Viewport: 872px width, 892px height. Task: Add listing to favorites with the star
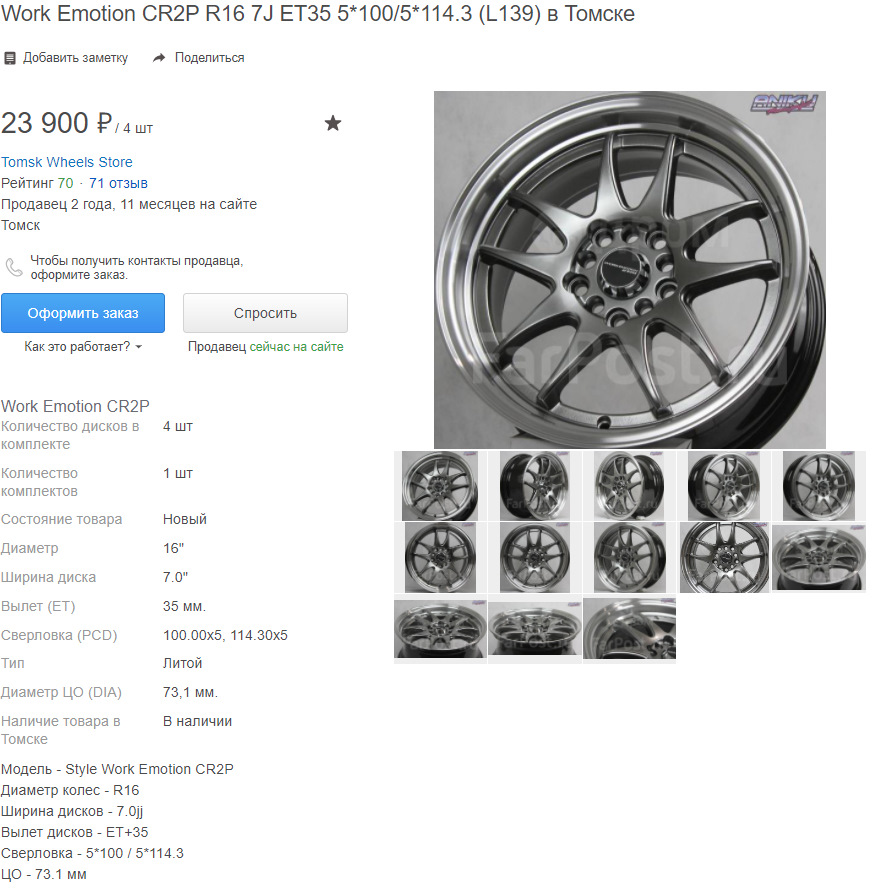333,123
